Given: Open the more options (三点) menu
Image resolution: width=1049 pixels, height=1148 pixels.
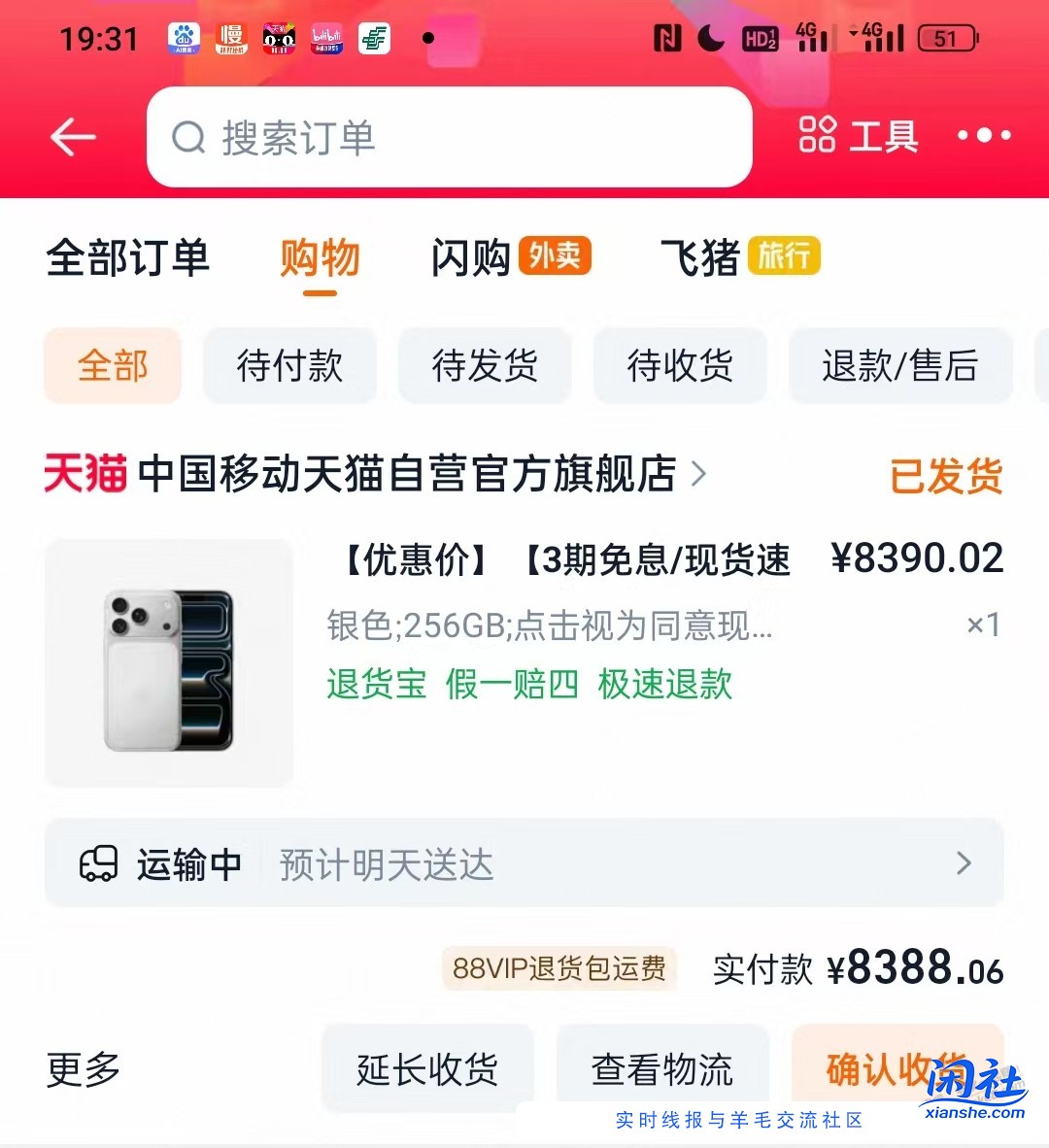Looking at the screenshot, I should coord(984,137).
